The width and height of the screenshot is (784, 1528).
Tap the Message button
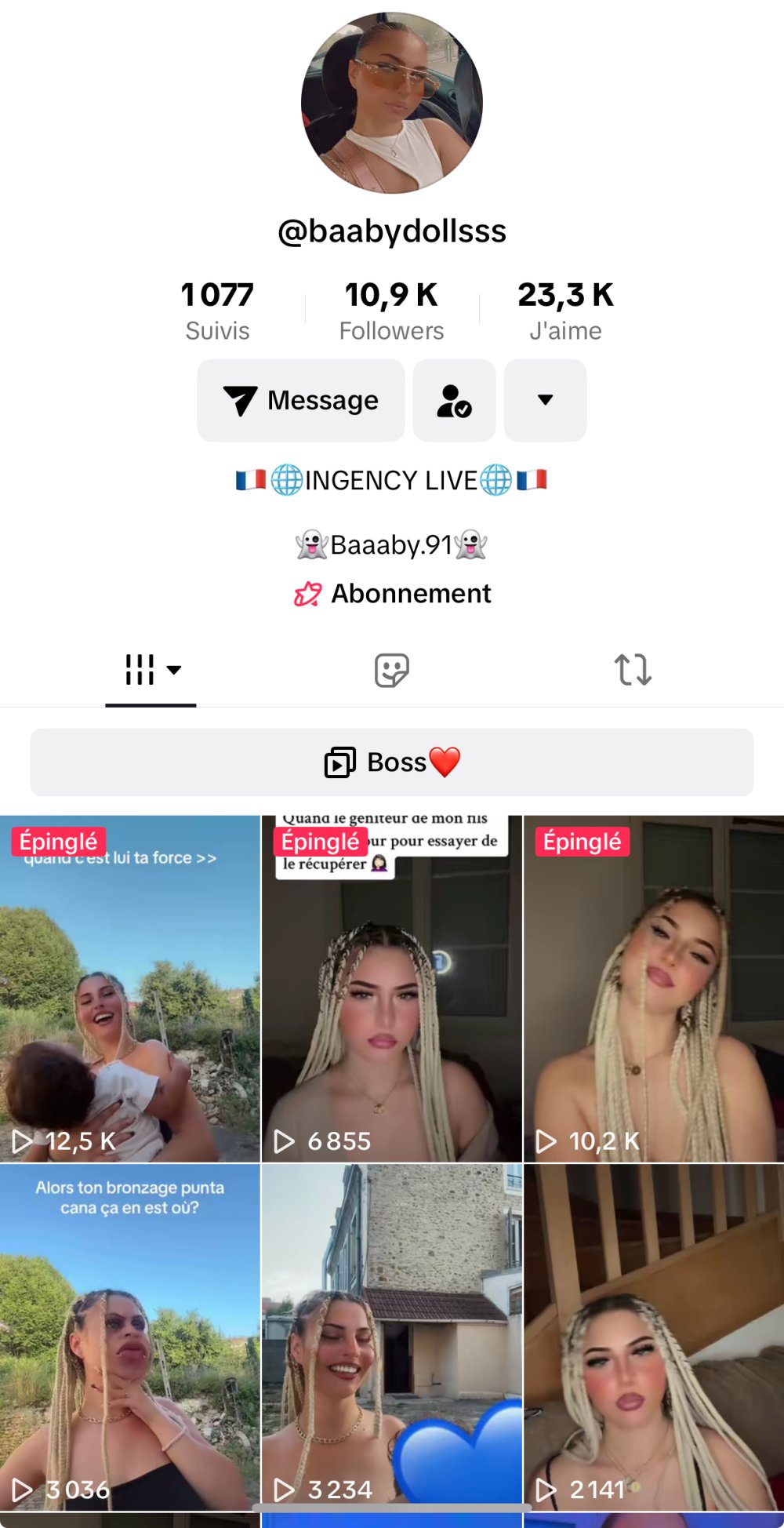click(x=301, y=400)
